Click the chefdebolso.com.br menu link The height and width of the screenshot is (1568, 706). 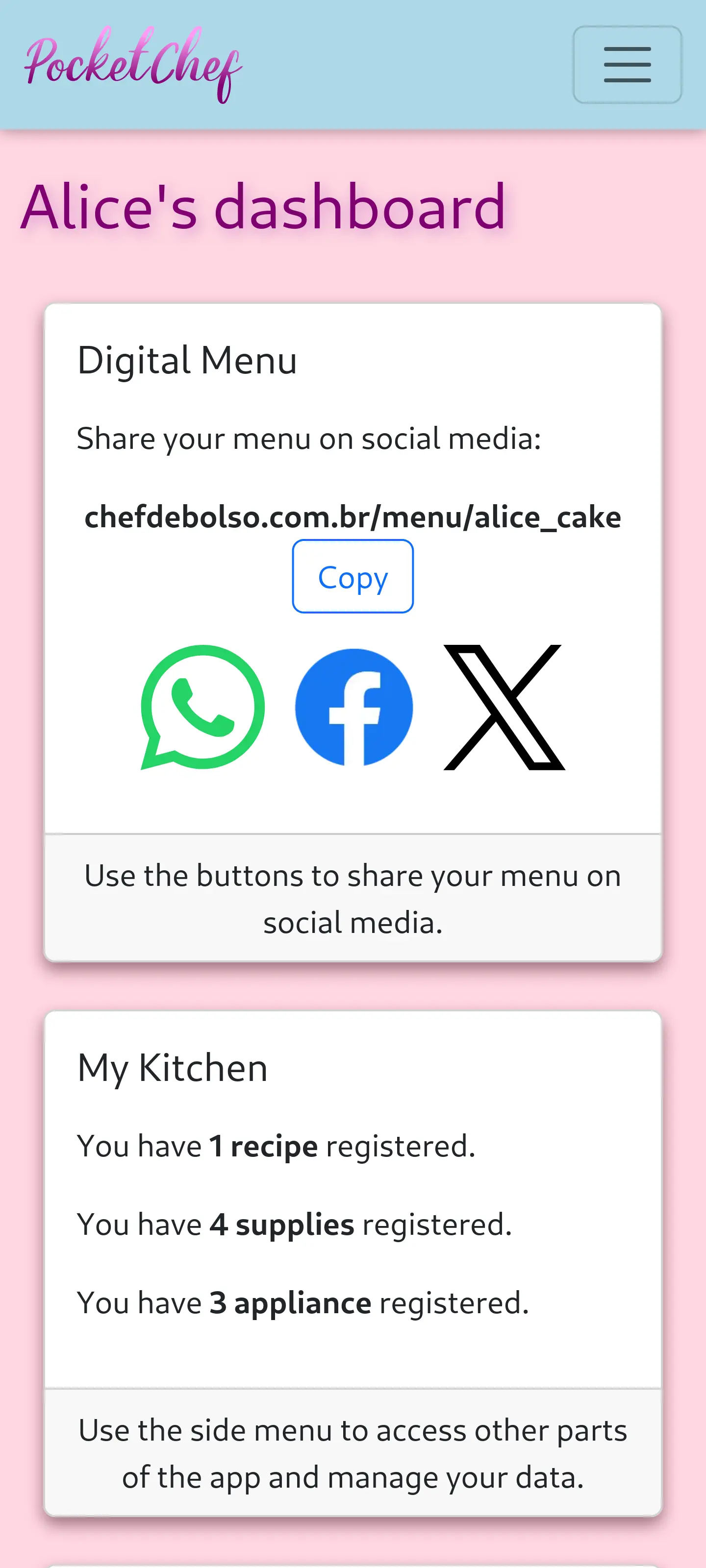coord(353,517)
